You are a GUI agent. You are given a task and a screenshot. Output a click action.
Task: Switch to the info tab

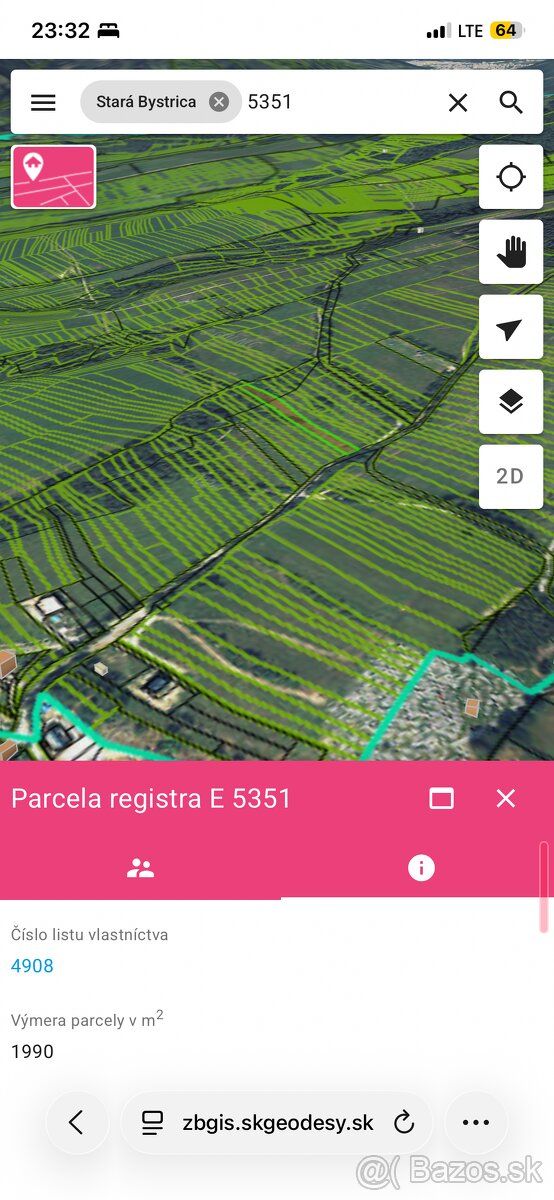(421, 868)
